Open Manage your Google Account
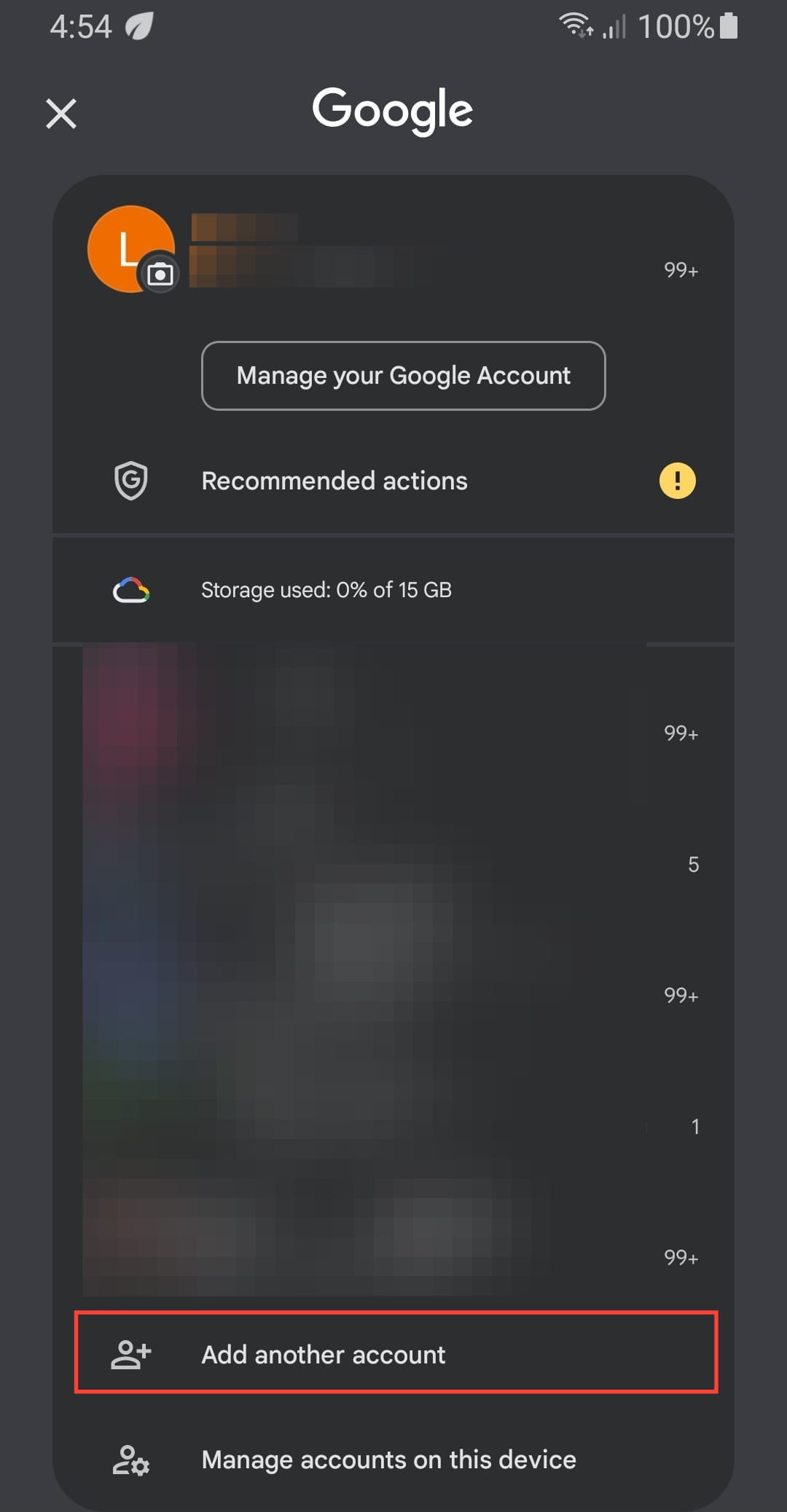The image size is (787, 1512). (x=403, y=376)
